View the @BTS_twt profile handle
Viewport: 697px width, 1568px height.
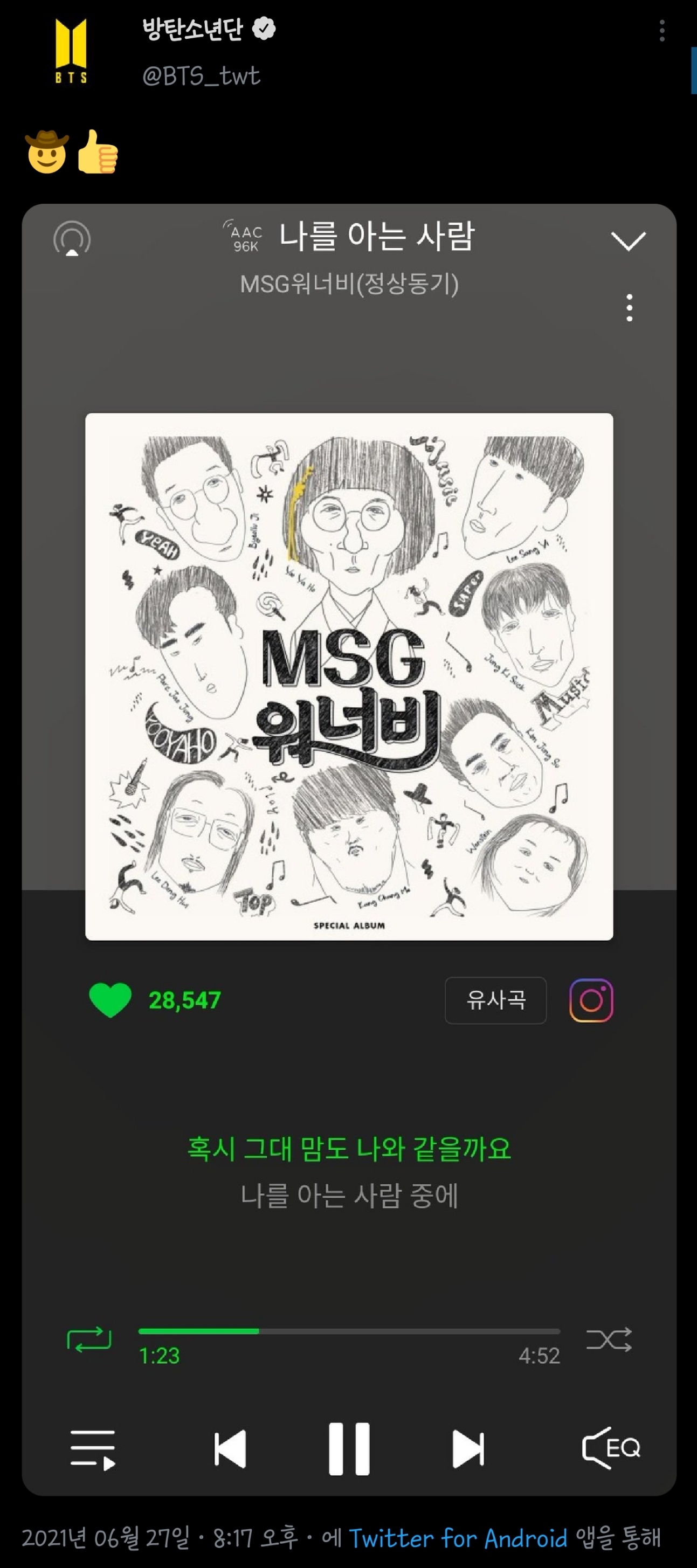click(199, 76)
